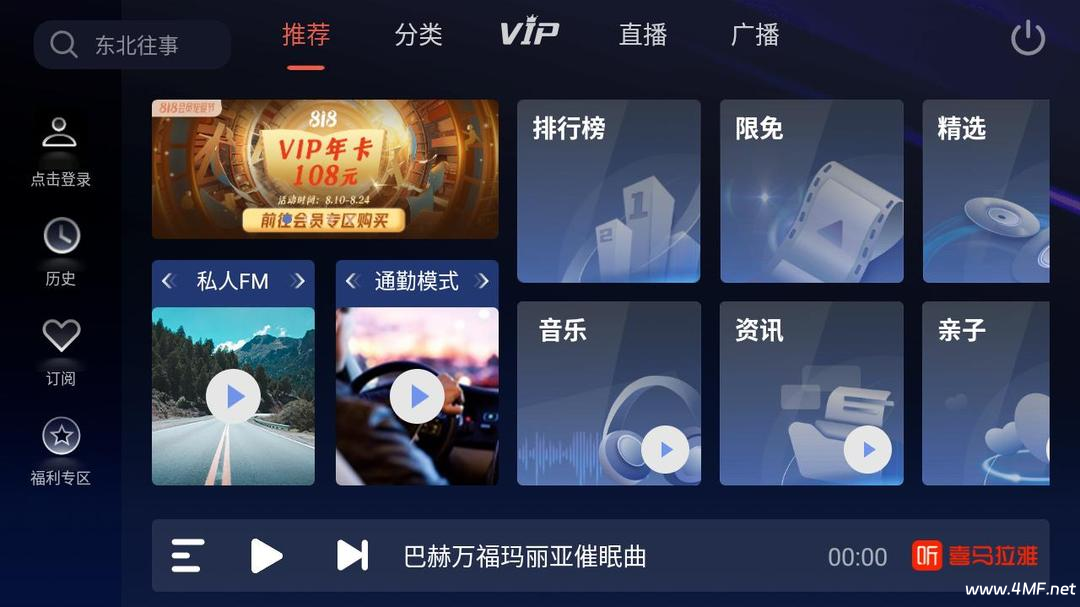Play 巴赫万福玛丽亚催眠曲 from bottom bar
The image size is (1080, 607).
266,555
